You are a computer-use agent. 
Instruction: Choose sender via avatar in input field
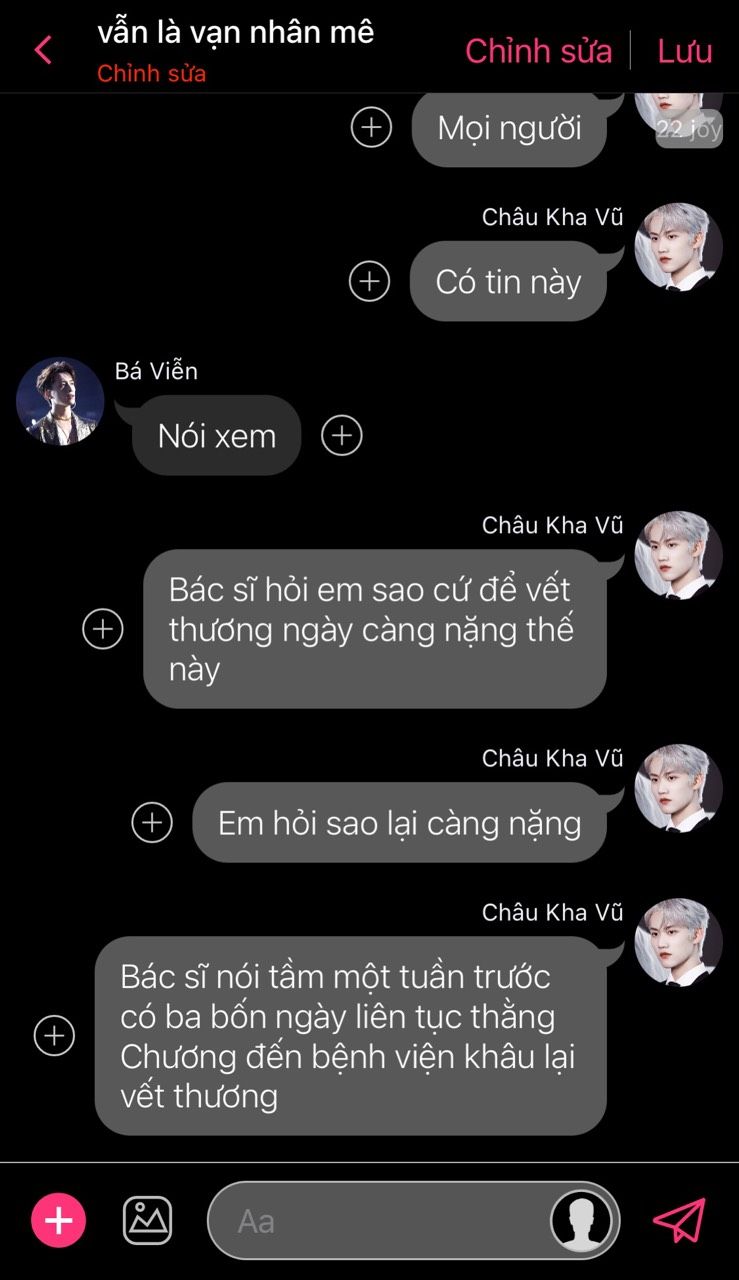pyautogui.click(x=582, y=1221)
